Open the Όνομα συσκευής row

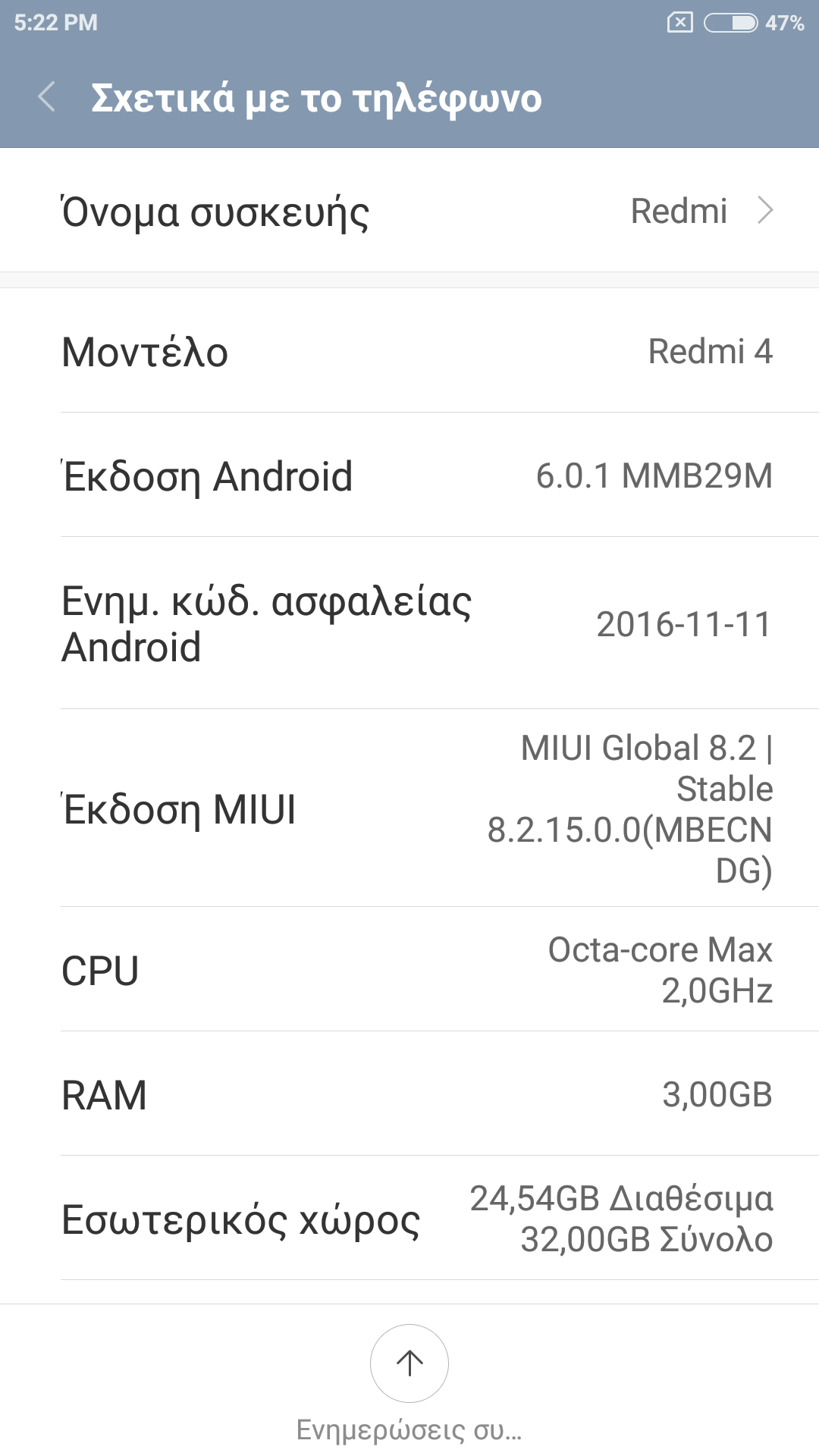[409, 211]
